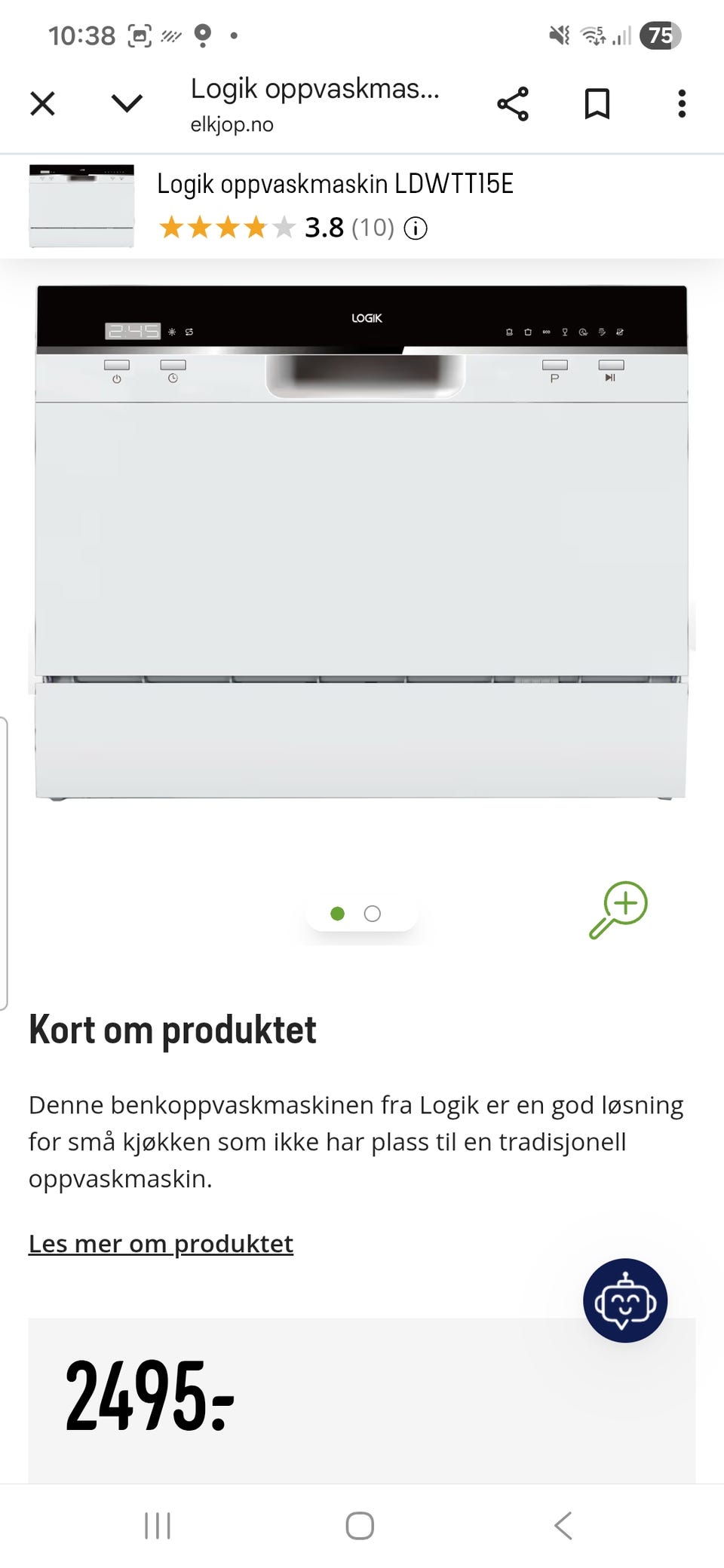Screen dimensions: 724x1568
Task: Go back using the system back button
Action: pos(563,1526)
